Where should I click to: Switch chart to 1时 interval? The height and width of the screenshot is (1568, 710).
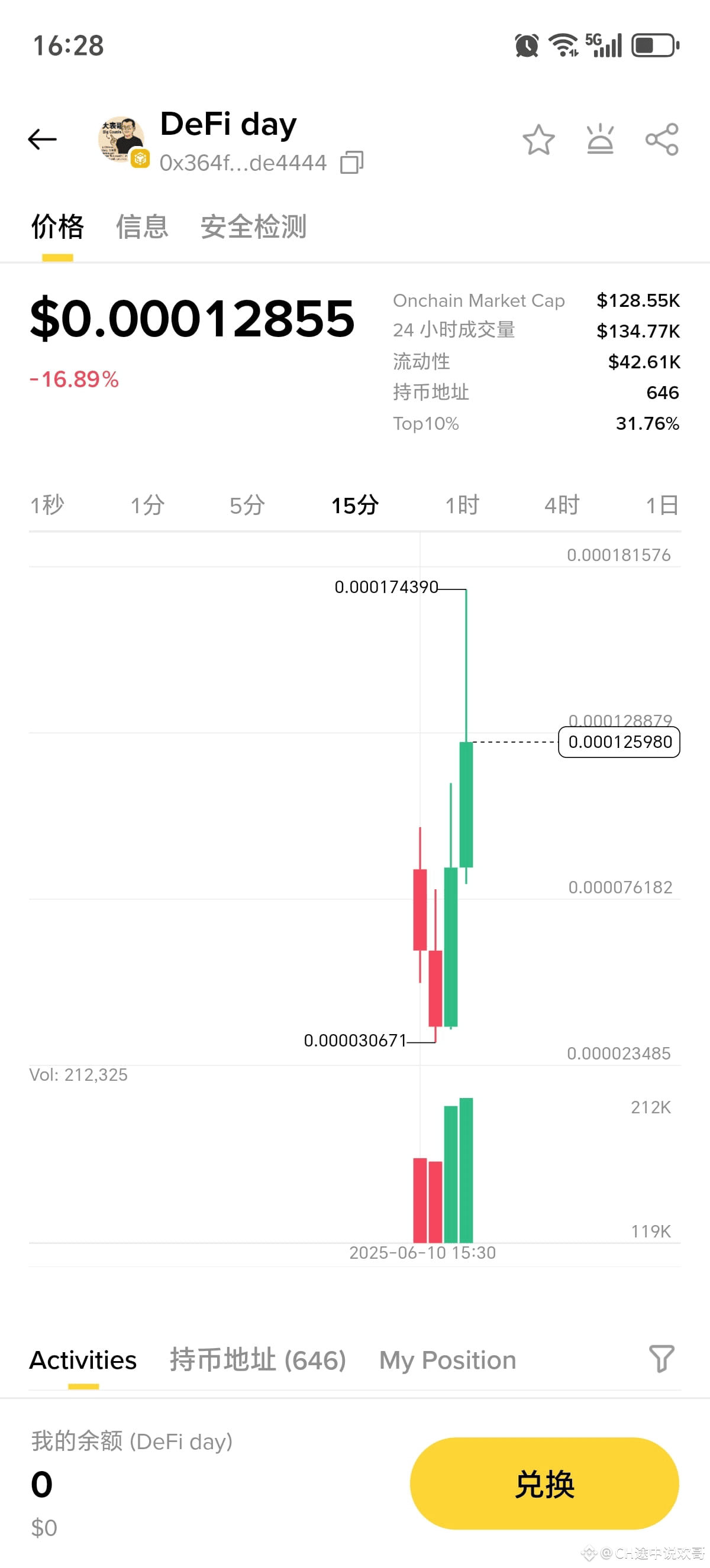pos(462,504)
